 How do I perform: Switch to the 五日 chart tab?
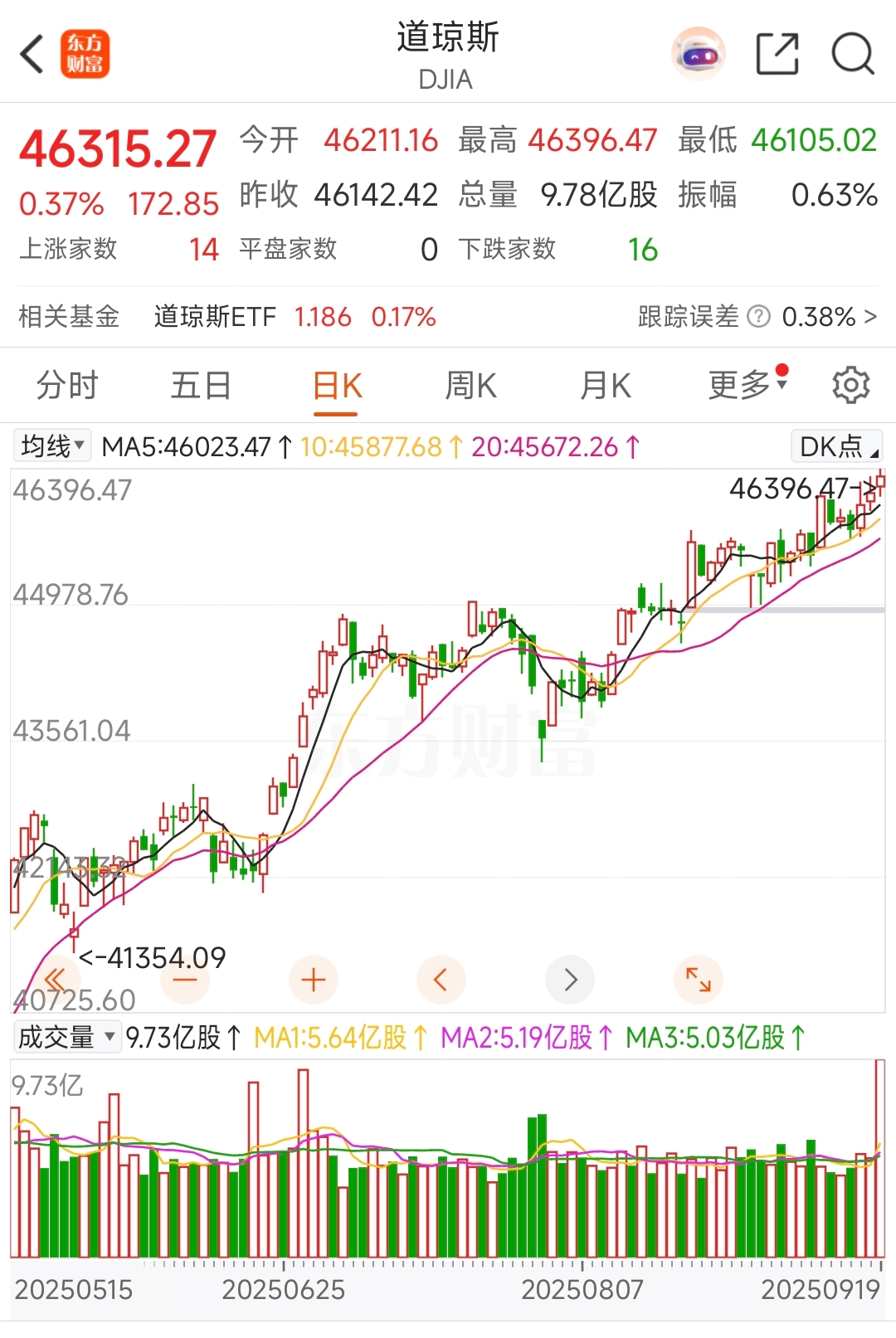(x=201, y=386)
